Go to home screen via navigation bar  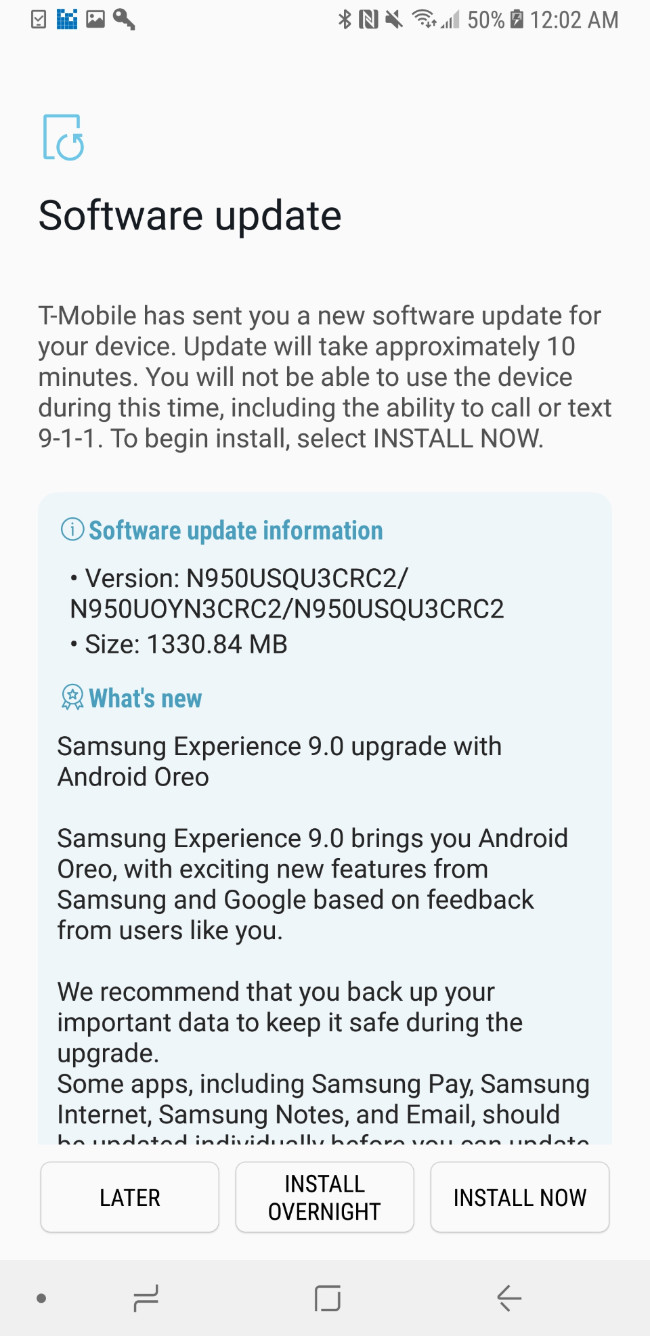click(327, 1299)
